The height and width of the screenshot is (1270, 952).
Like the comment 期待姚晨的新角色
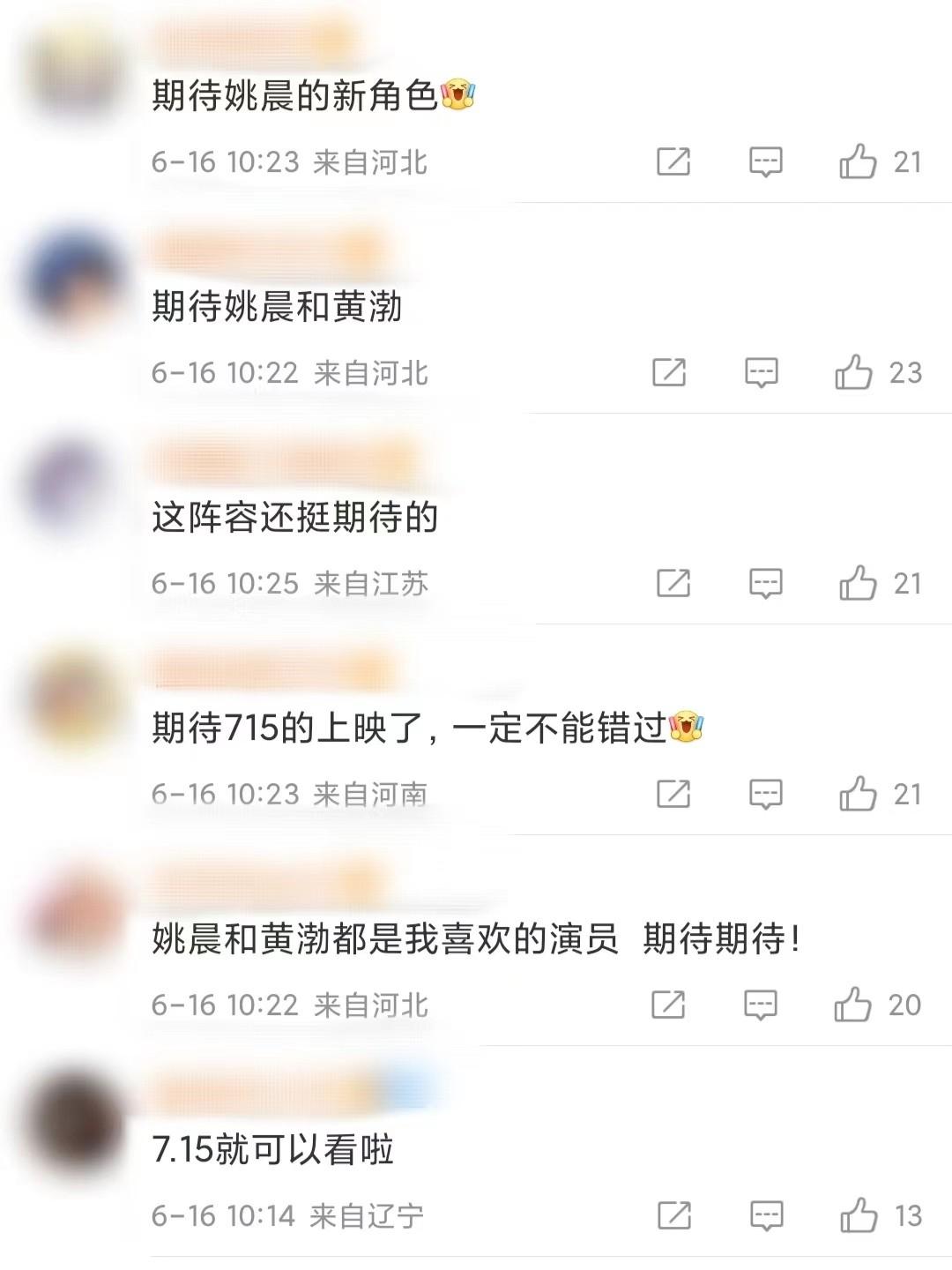[858, 161]
